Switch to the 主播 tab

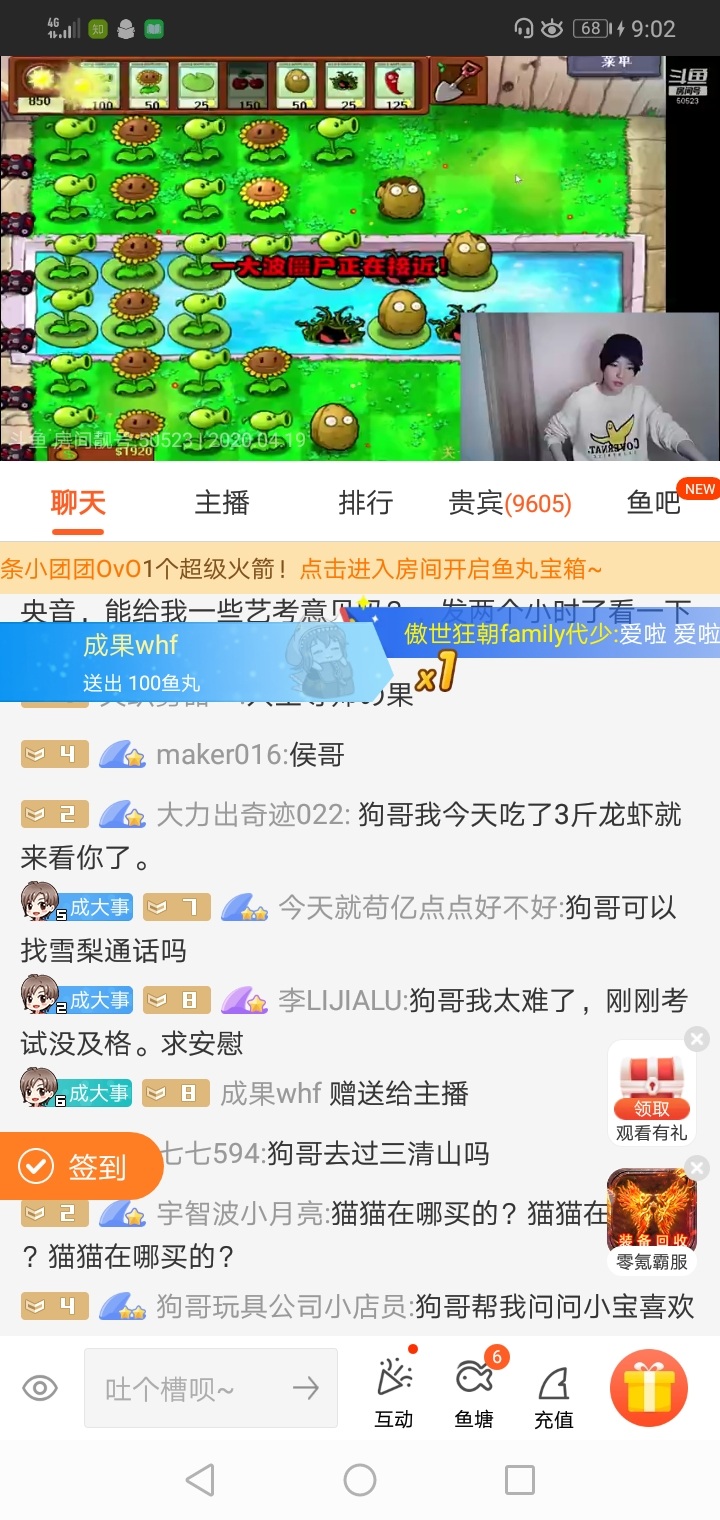(x=221, y=502)
